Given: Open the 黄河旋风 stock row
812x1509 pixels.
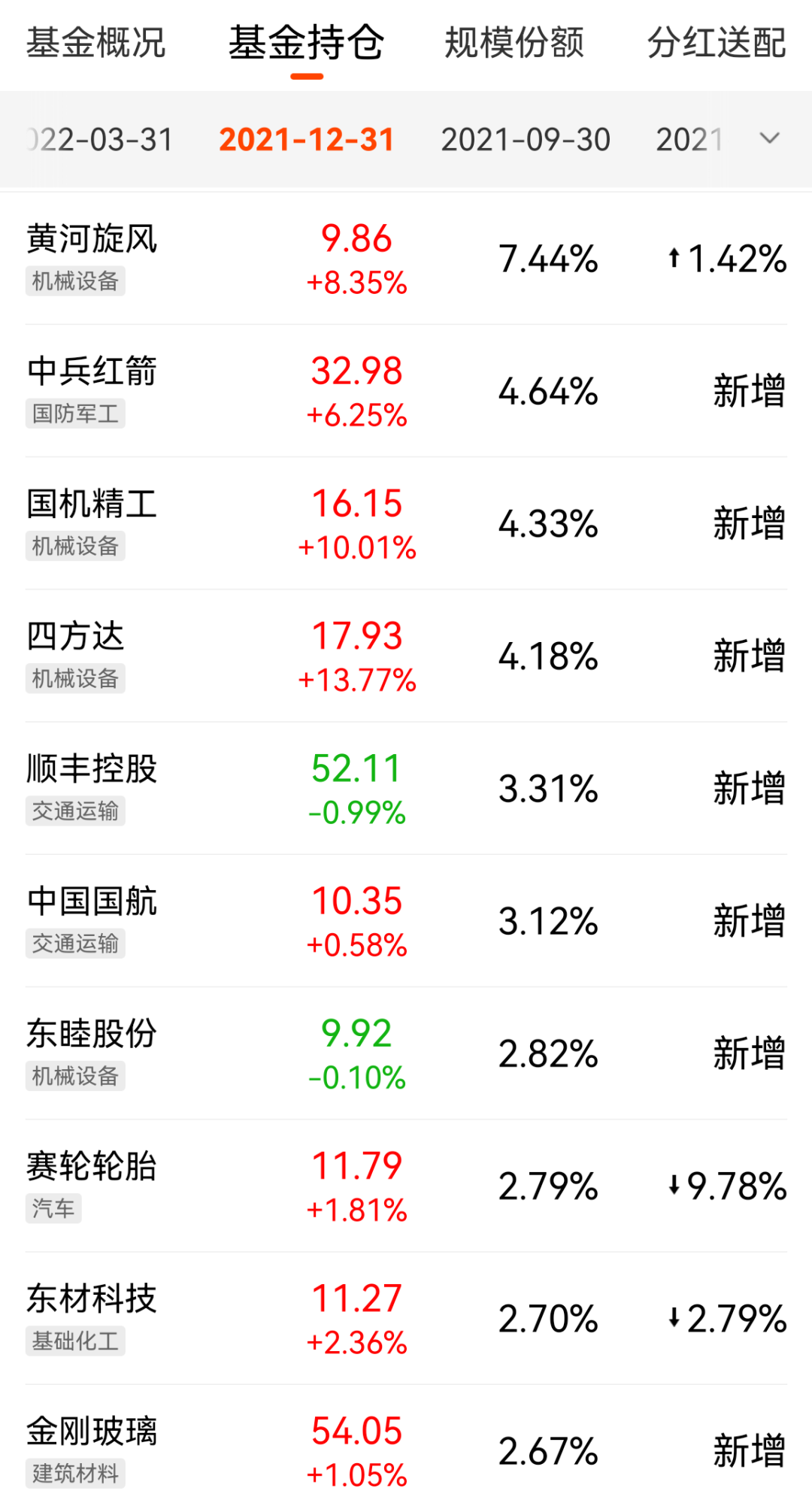Looking at the screenshot, I should point(92,240).
